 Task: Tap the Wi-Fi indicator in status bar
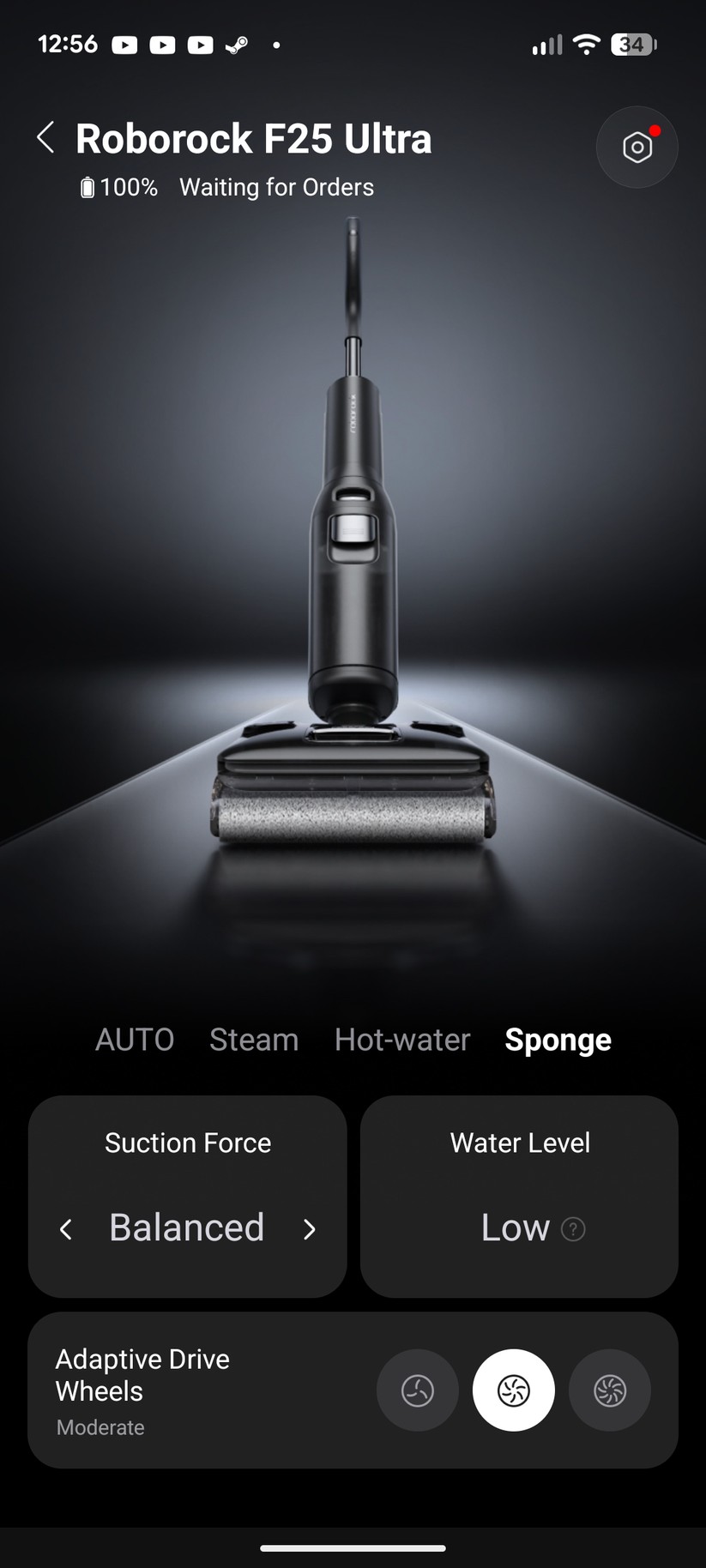[585, 45]
